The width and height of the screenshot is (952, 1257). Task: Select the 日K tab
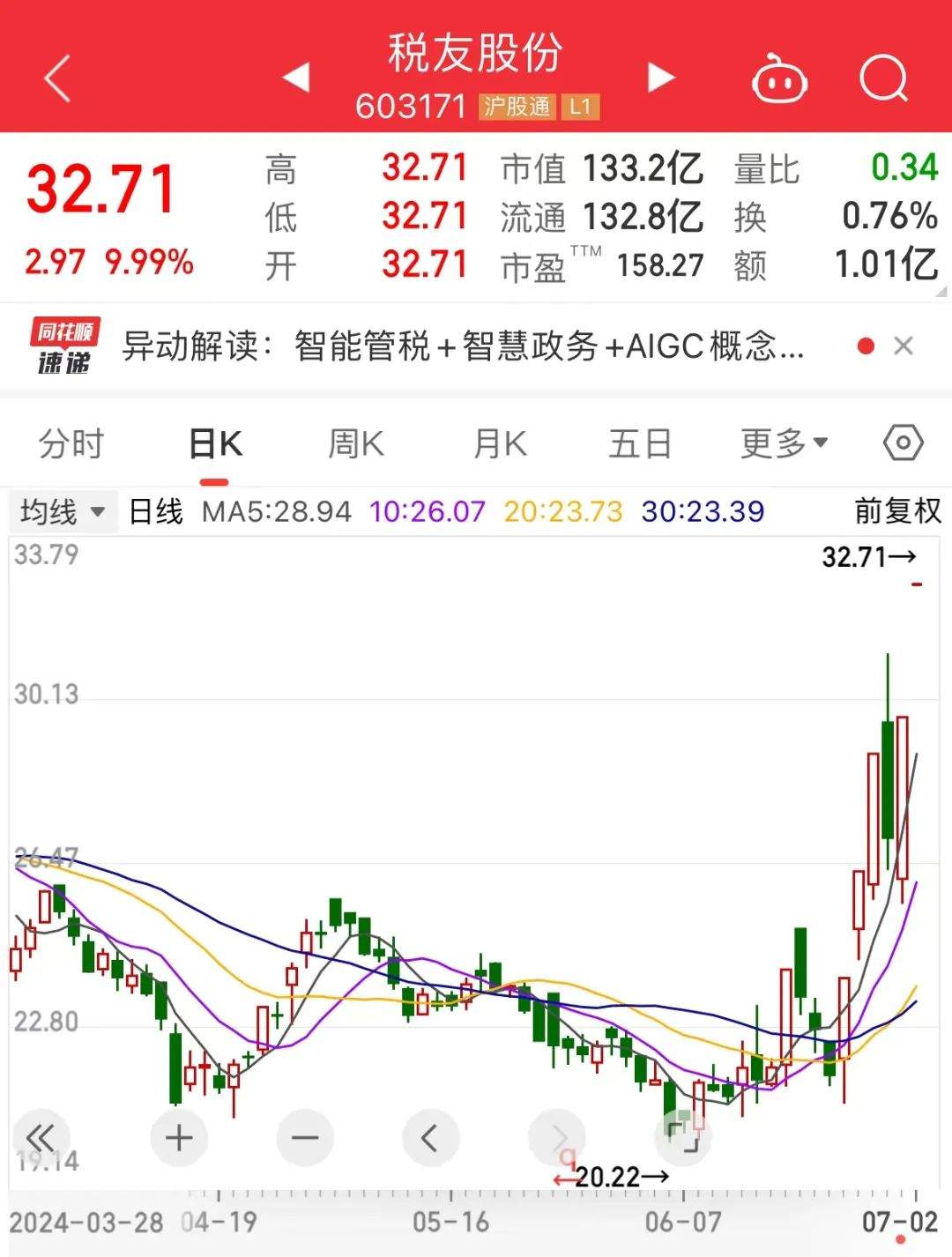pos(215,443)
